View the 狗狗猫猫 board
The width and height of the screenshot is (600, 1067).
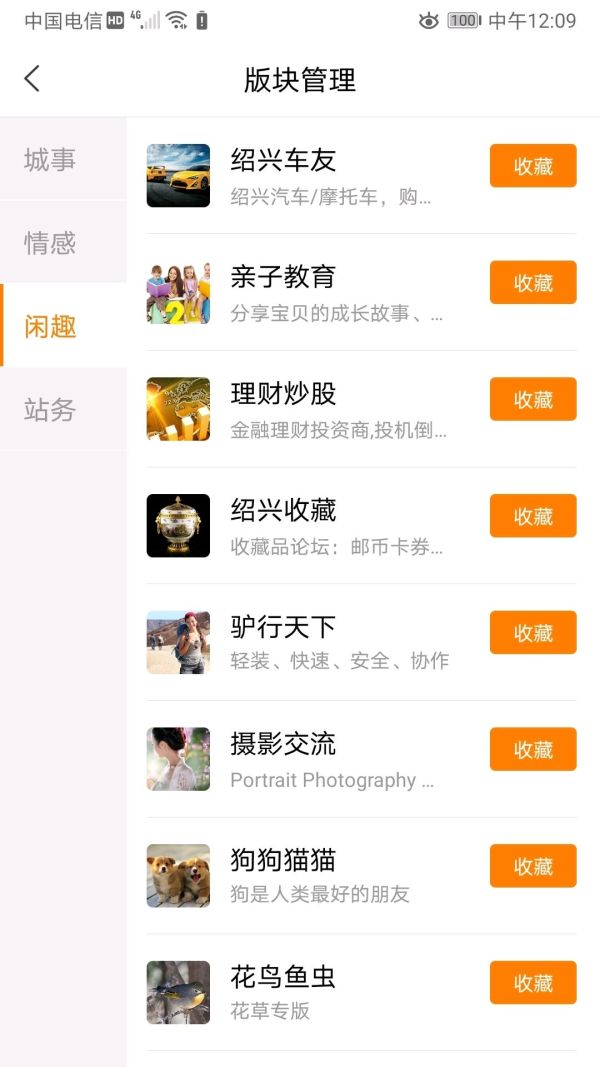pyautogui.click(x=300, y=876)
